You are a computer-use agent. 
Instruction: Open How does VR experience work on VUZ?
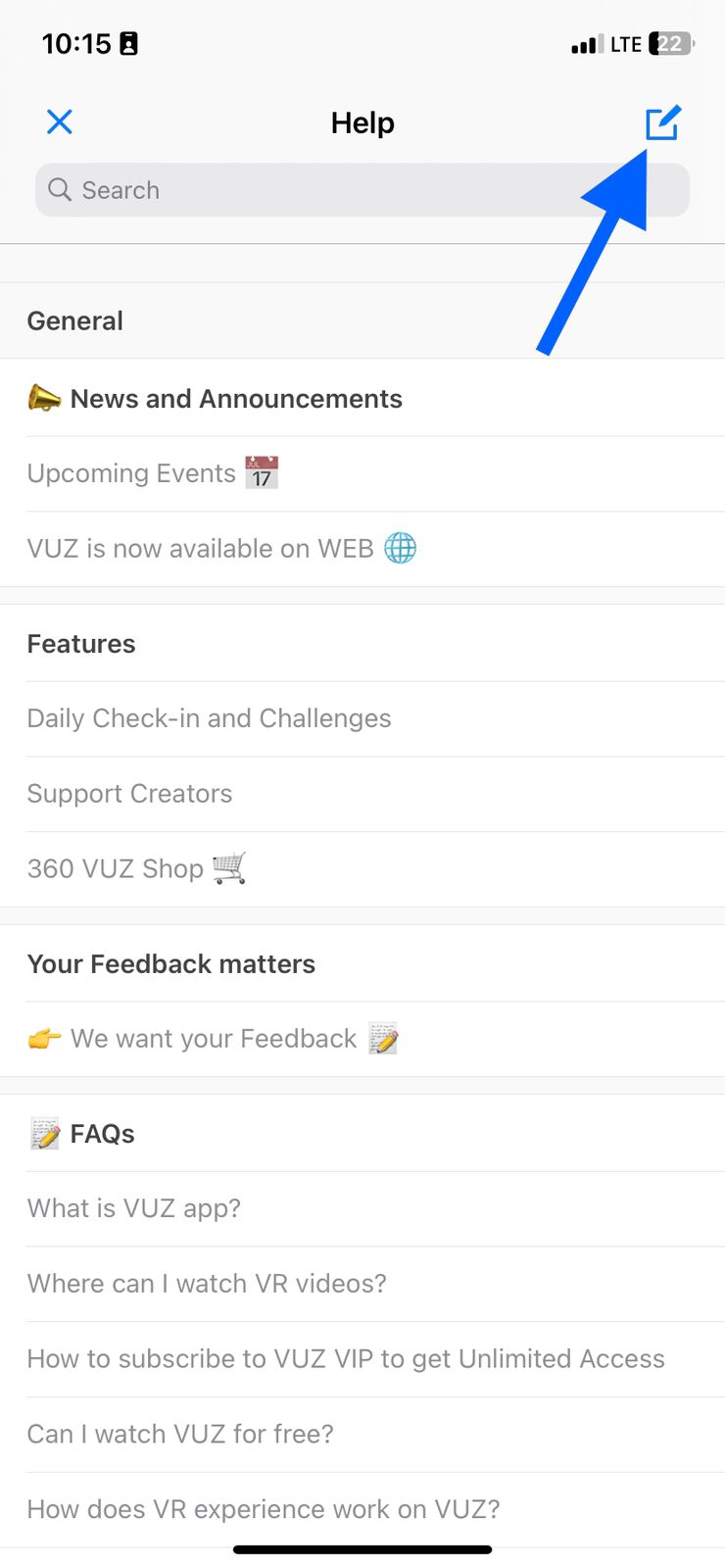(x=362, y=1510)
